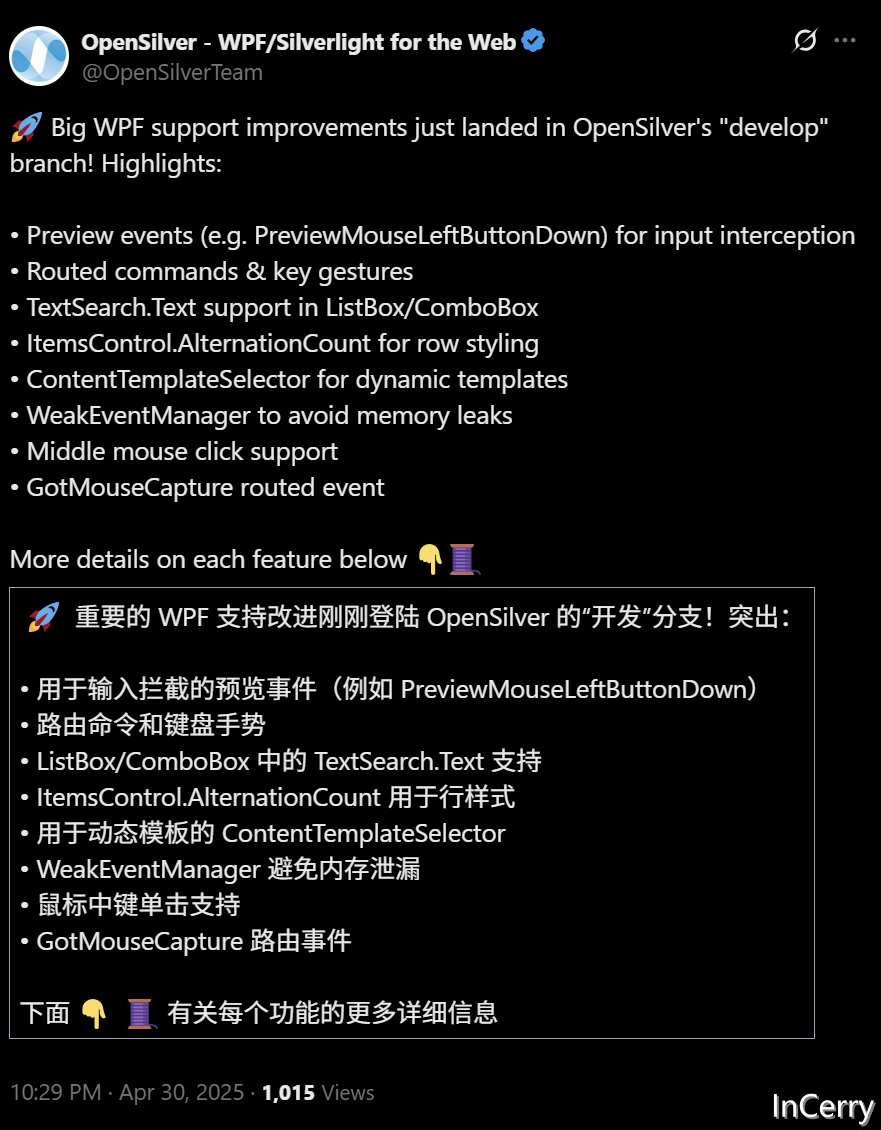The height and width of the screenshot is (1130, 881).
Task: Open the OpenSilver account name
Action: pos(298,42)
